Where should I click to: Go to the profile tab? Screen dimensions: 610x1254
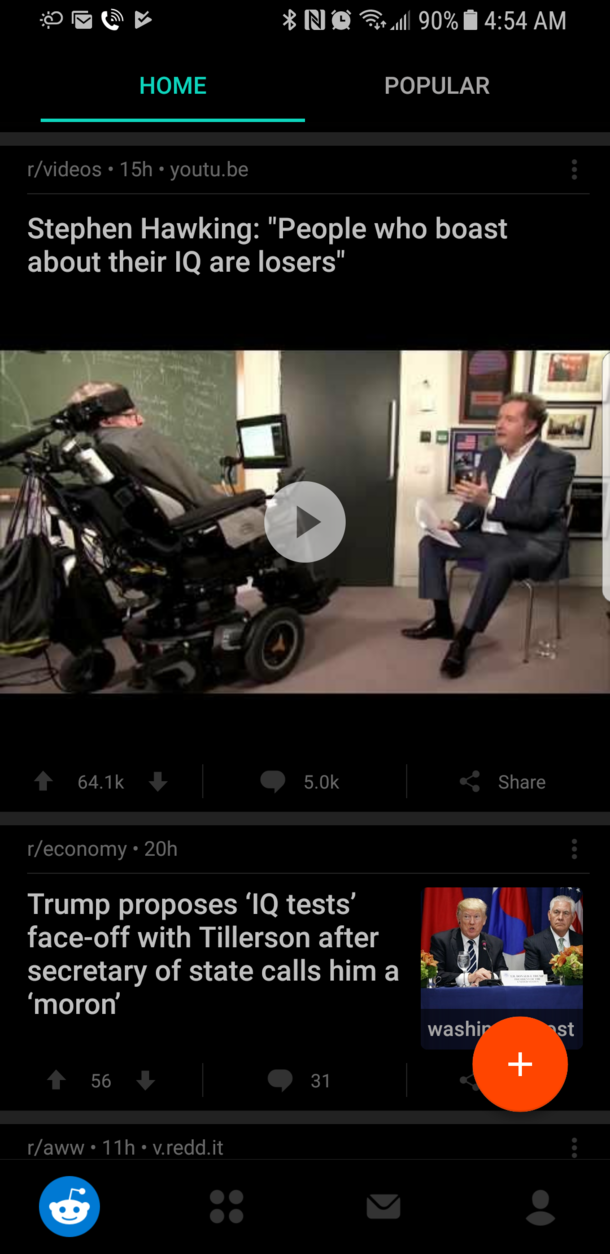click(540, 1206)
